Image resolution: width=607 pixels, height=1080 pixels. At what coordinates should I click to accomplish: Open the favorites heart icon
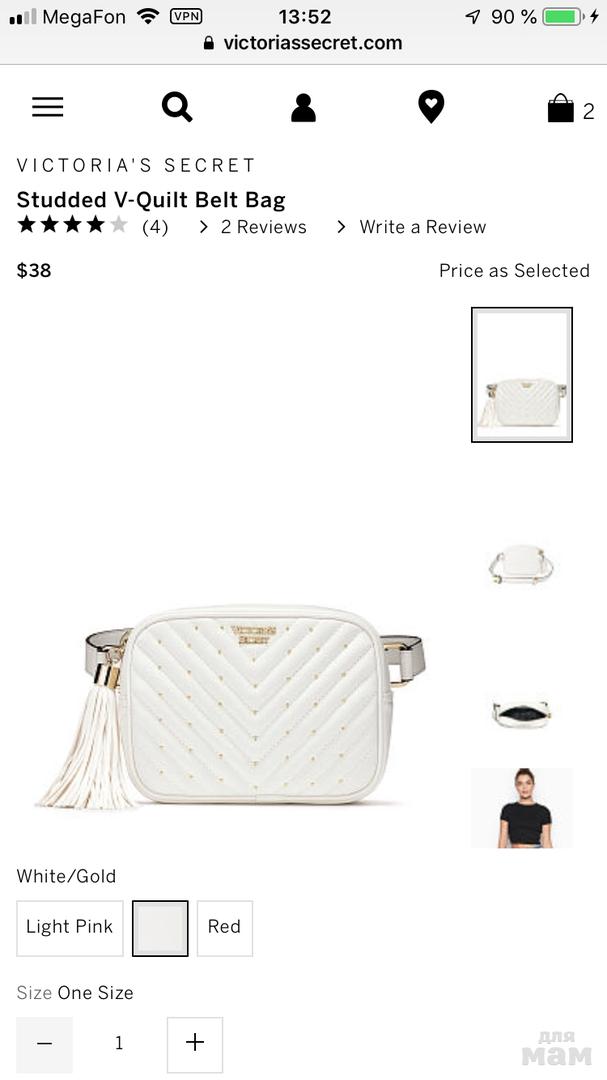click(431, 107)
